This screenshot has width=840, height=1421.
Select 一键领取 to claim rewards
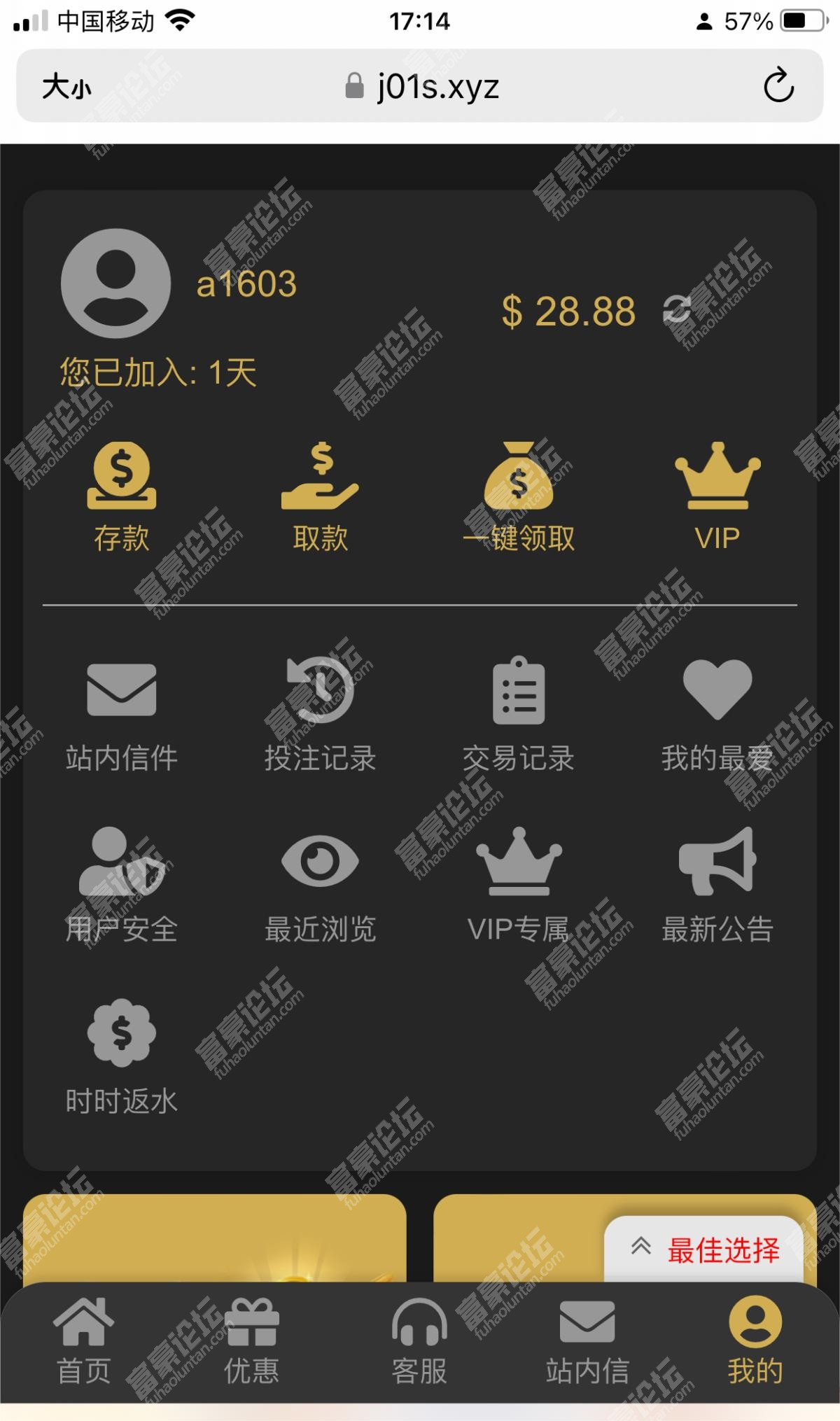pyautogui.click(x=519, y=496)
